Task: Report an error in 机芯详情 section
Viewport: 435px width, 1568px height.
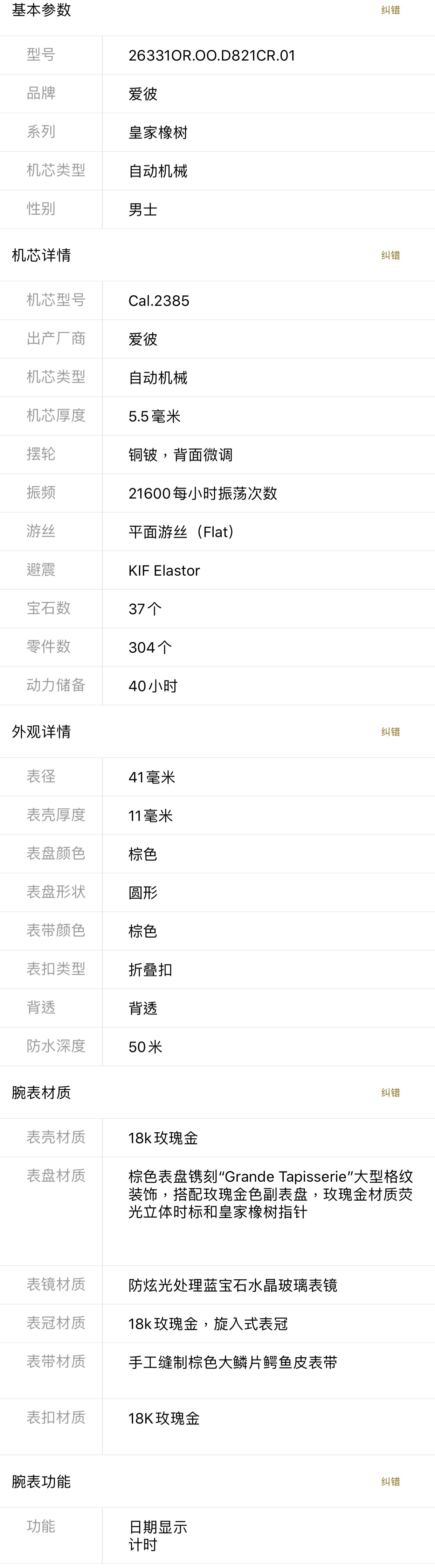Action: (391, 255)
